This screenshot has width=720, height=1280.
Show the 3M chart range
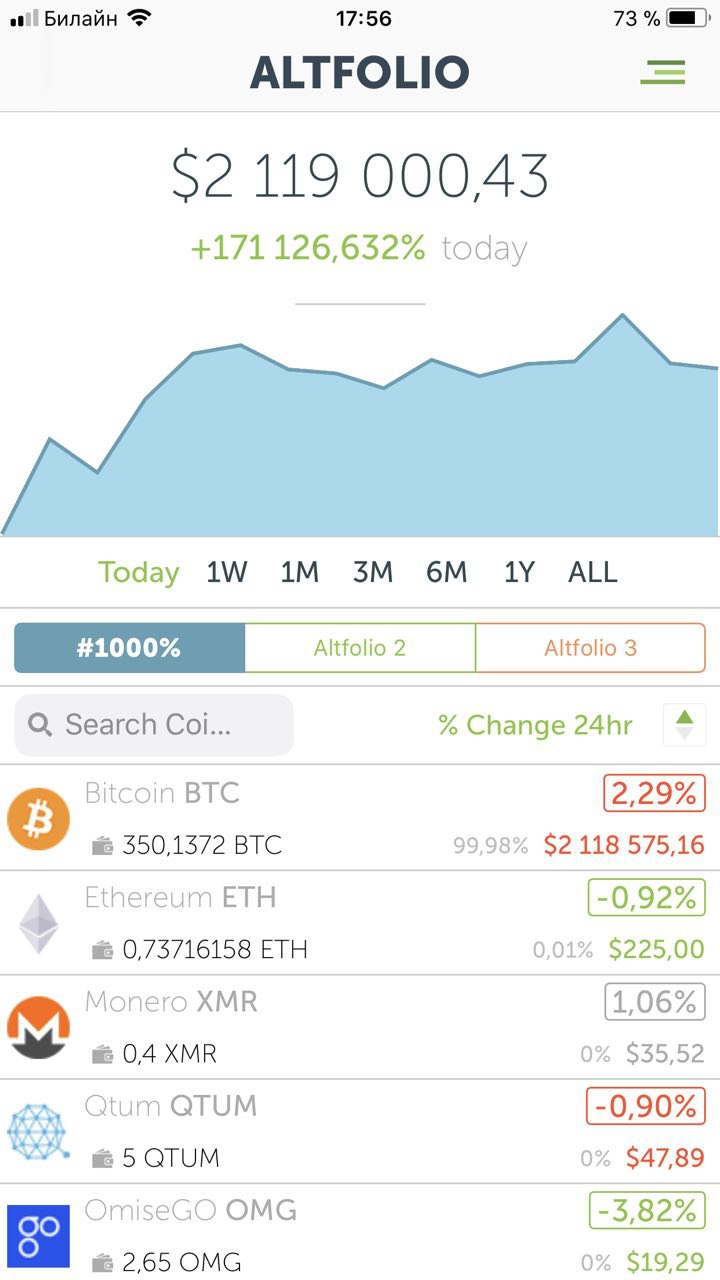pyautogui.click(x=373, y=573)
